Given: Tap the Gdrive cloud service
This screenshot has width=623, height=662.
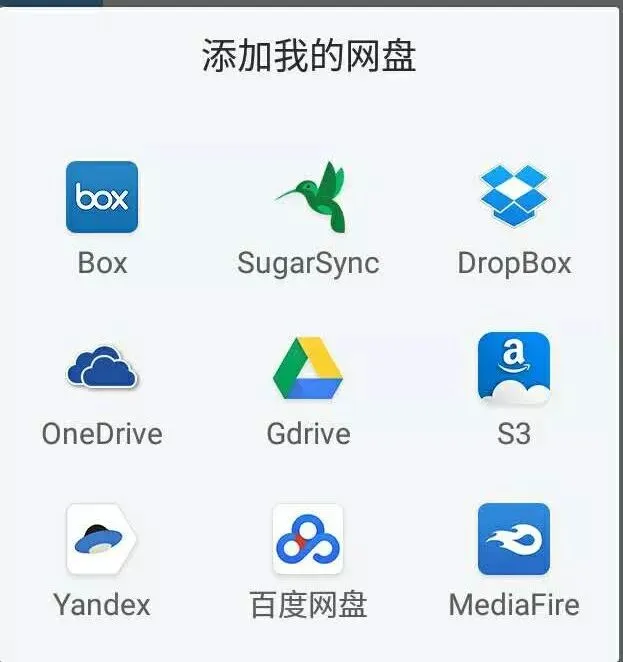Looking at the screenshot, I should coord(308,368).
